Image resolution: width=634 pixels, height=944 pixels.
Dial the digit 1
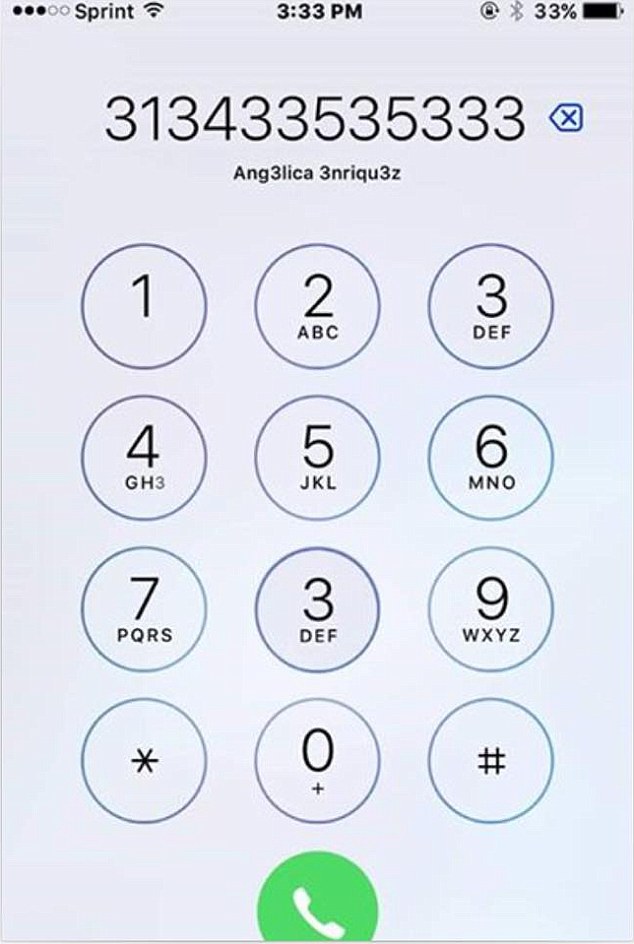[x=143, y=305]
